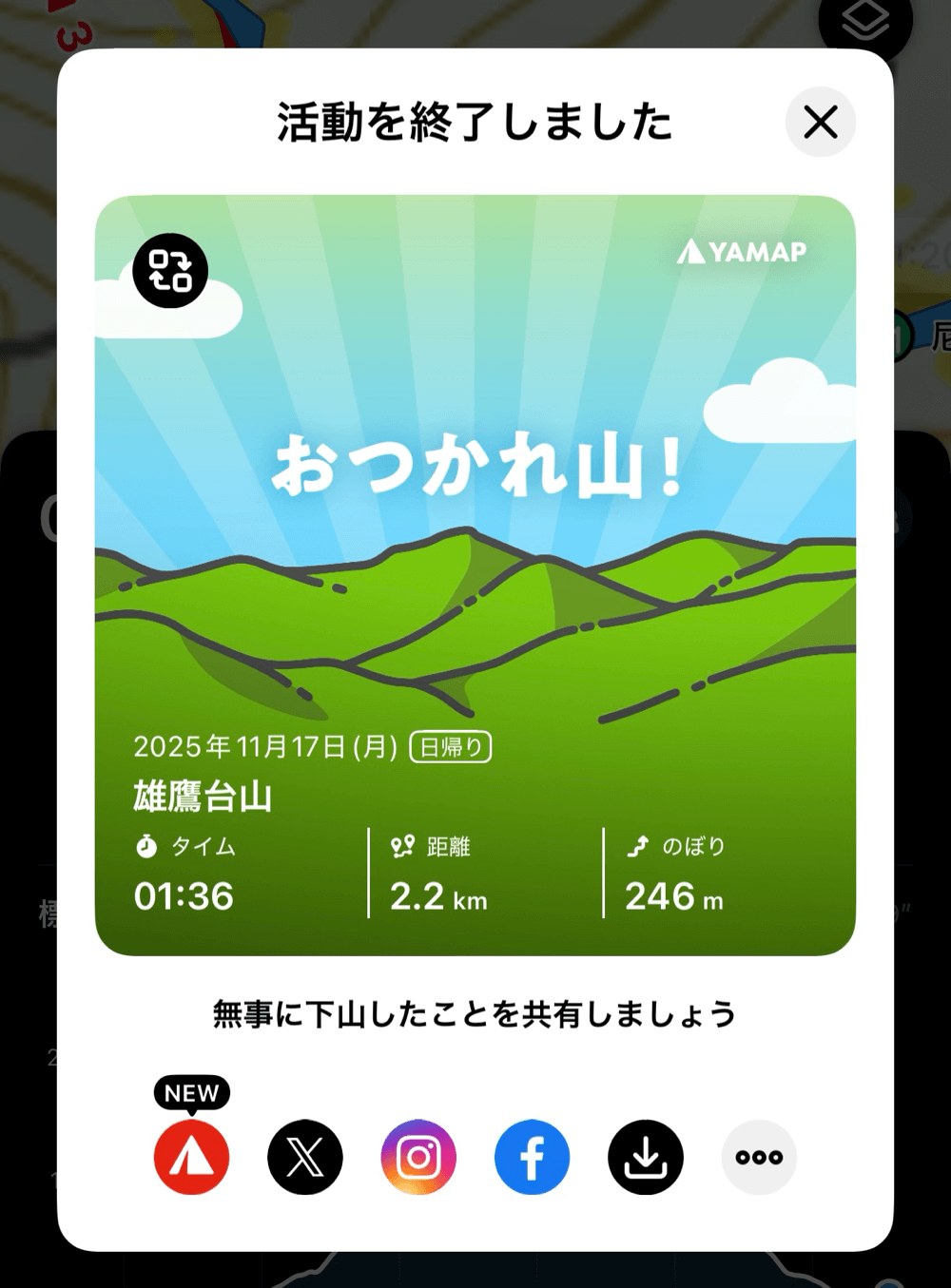Post the activity on Facebook
This screenshot has height=1288, width=951.
[x=532, y=1157]
